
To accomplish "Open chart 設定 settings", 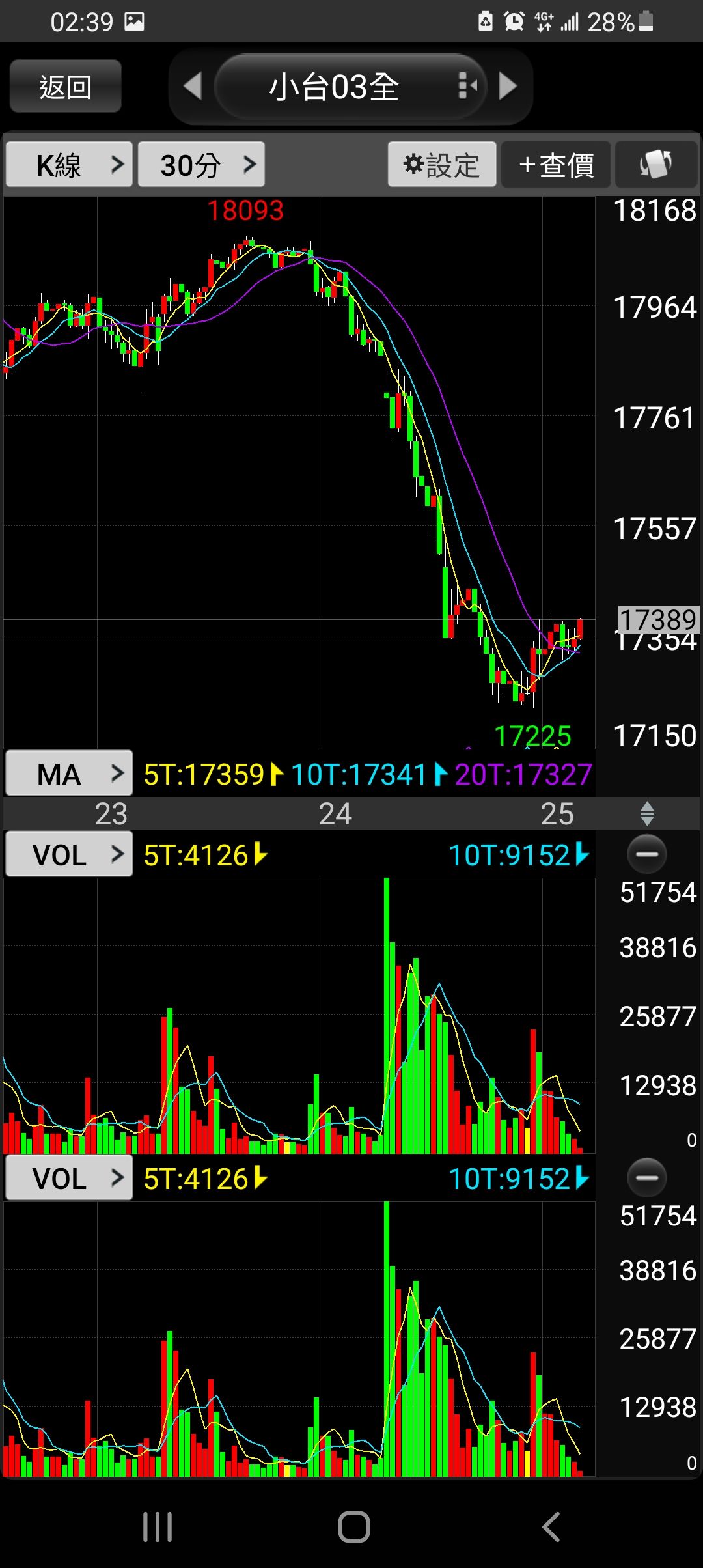I will point(442,165).
